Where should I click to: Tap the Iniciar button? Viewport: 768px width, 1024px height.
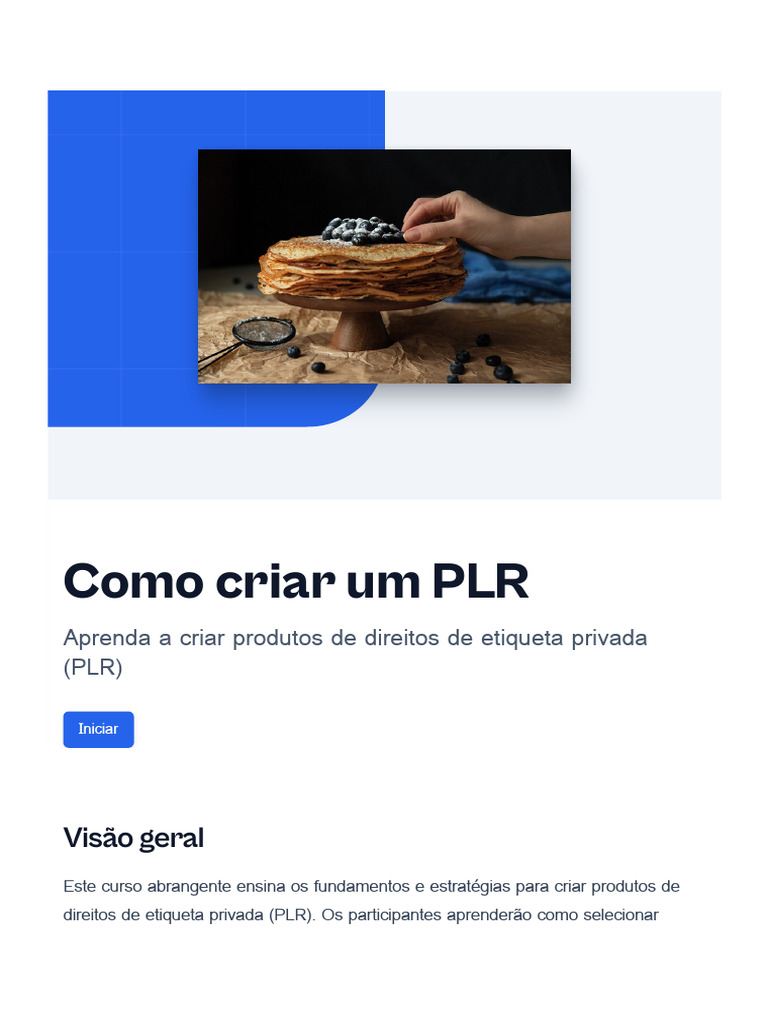(99, 729)
